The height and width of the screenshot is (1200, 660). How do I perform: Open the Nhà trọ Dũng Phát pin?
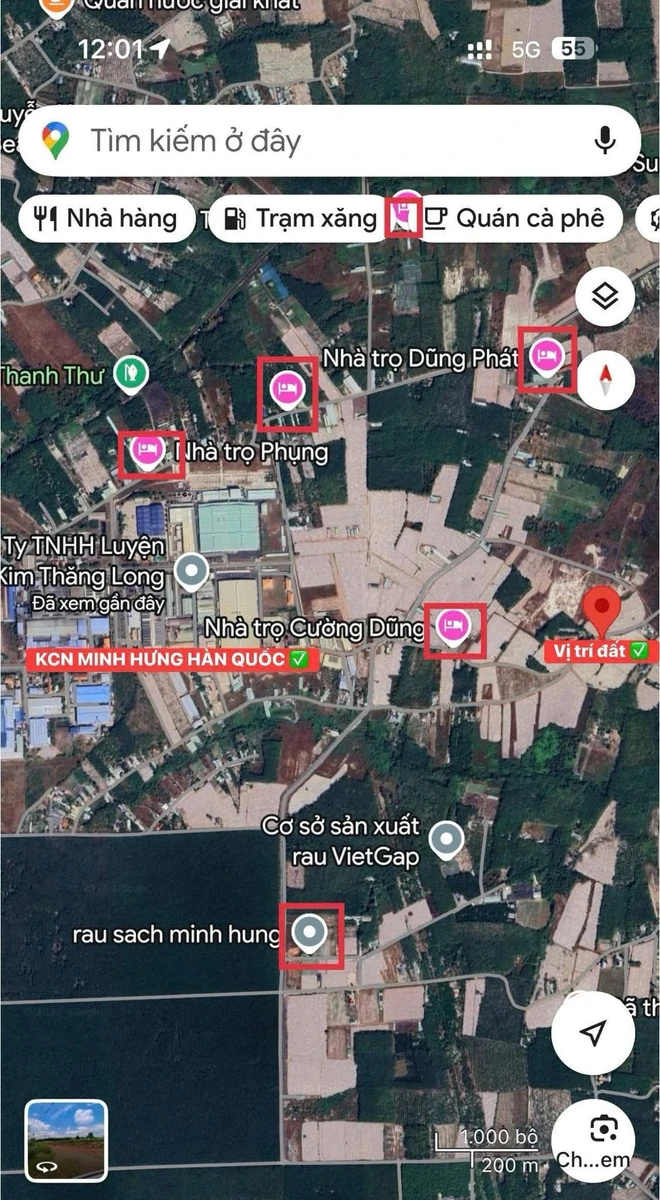pyautogui.click(x=545, y=357)
